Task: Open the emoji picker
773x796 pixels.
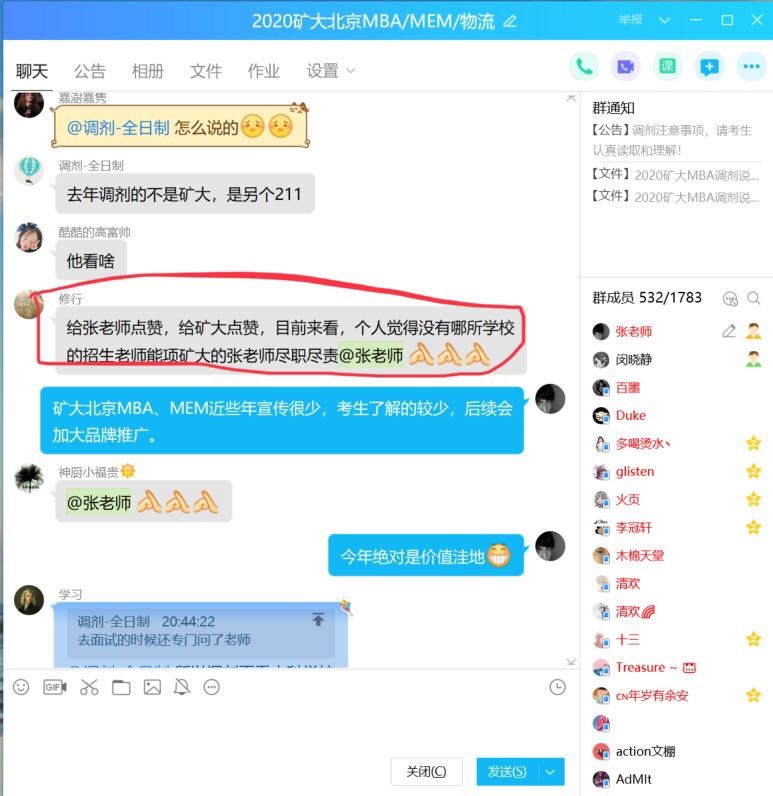Action: [x=21, y=687]
